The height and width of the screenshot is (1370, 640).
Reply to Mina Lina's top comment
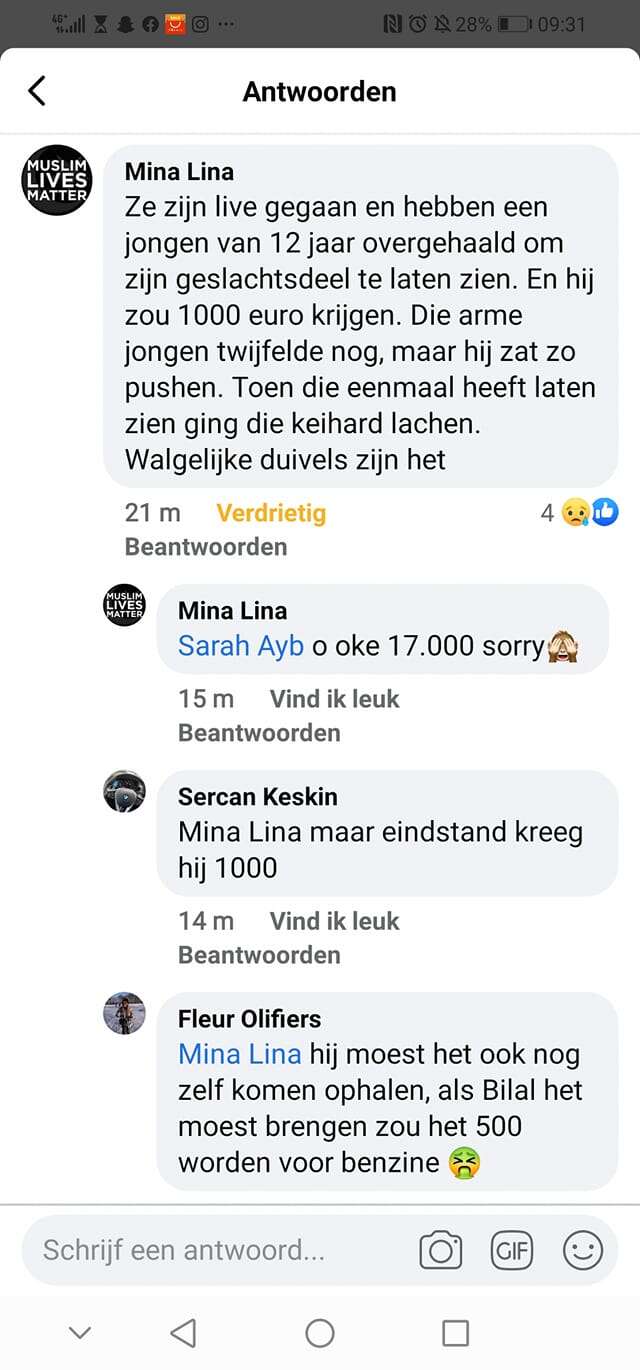[205, 547]
